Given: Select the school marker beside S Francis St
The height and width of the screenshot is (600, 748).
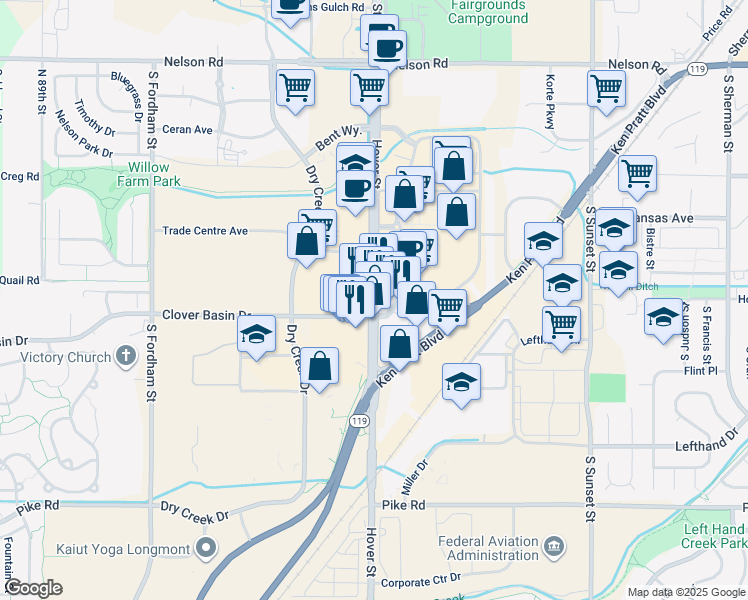Looking at the screenshot, I should [663, 316].
